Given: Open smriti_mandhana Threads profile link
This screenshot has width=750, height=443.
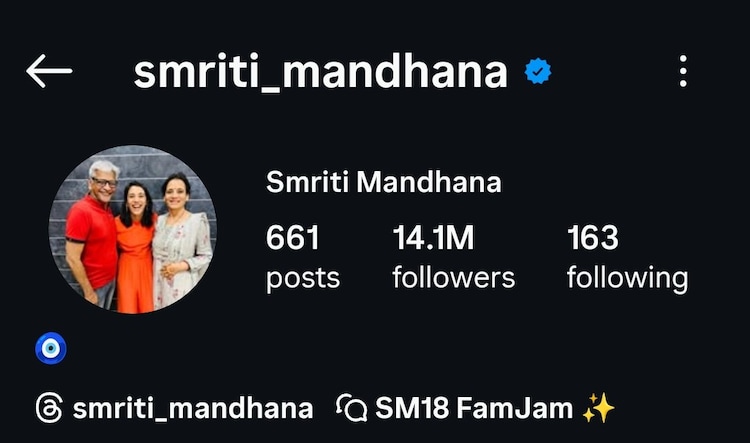Looking at the screenshot, I should [174, 408].
